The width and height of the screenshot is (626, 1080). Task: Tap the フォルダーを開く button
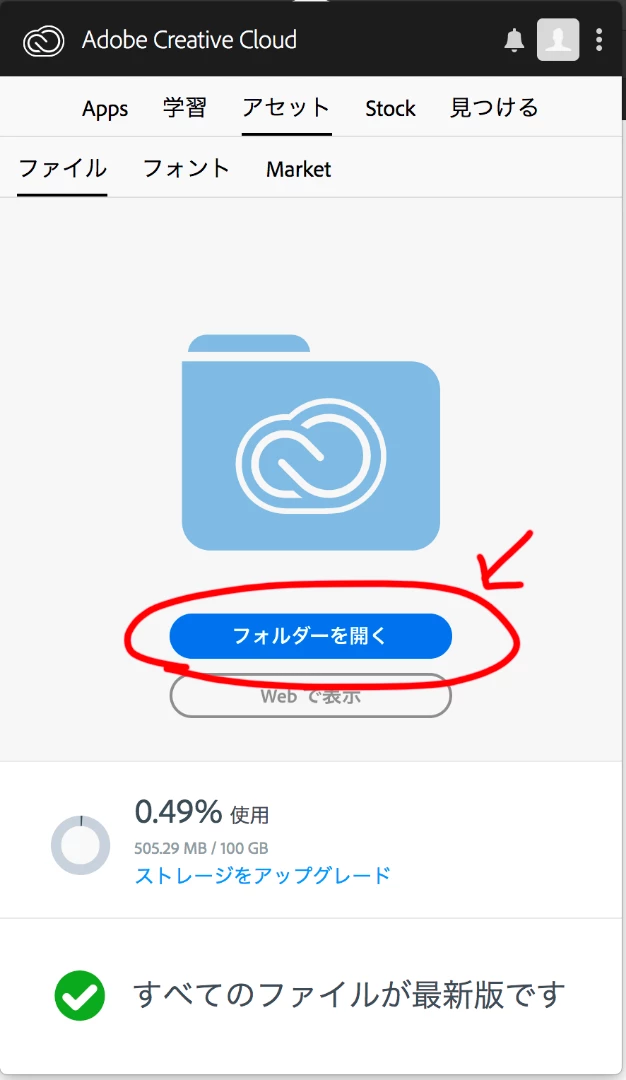[x=310, y=636]
